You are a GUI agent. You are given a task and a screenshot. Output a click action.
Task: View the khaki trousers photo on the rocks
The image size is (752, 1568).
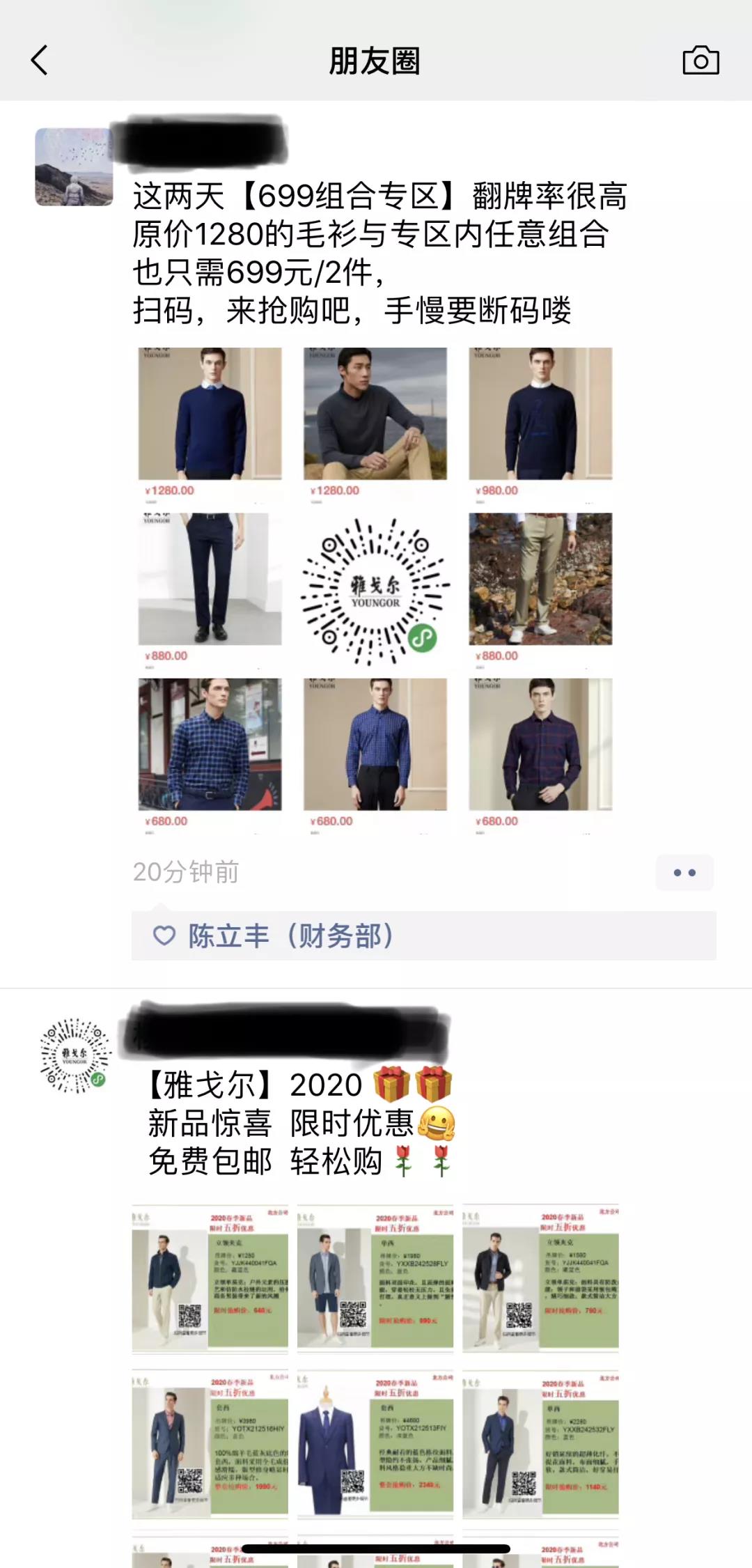540,587
